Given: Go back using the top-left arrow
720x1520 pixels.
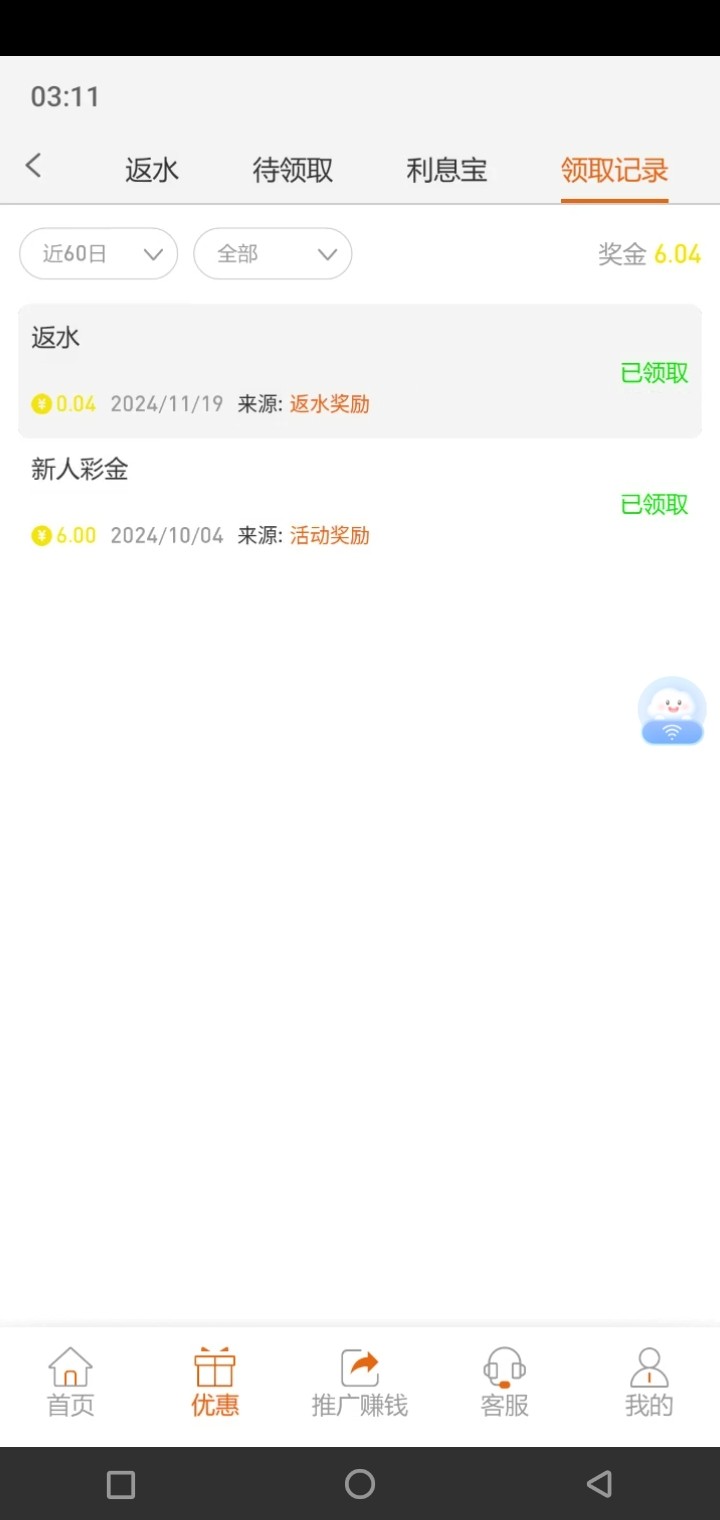Looking at the screenshot, I should (33, 166).
